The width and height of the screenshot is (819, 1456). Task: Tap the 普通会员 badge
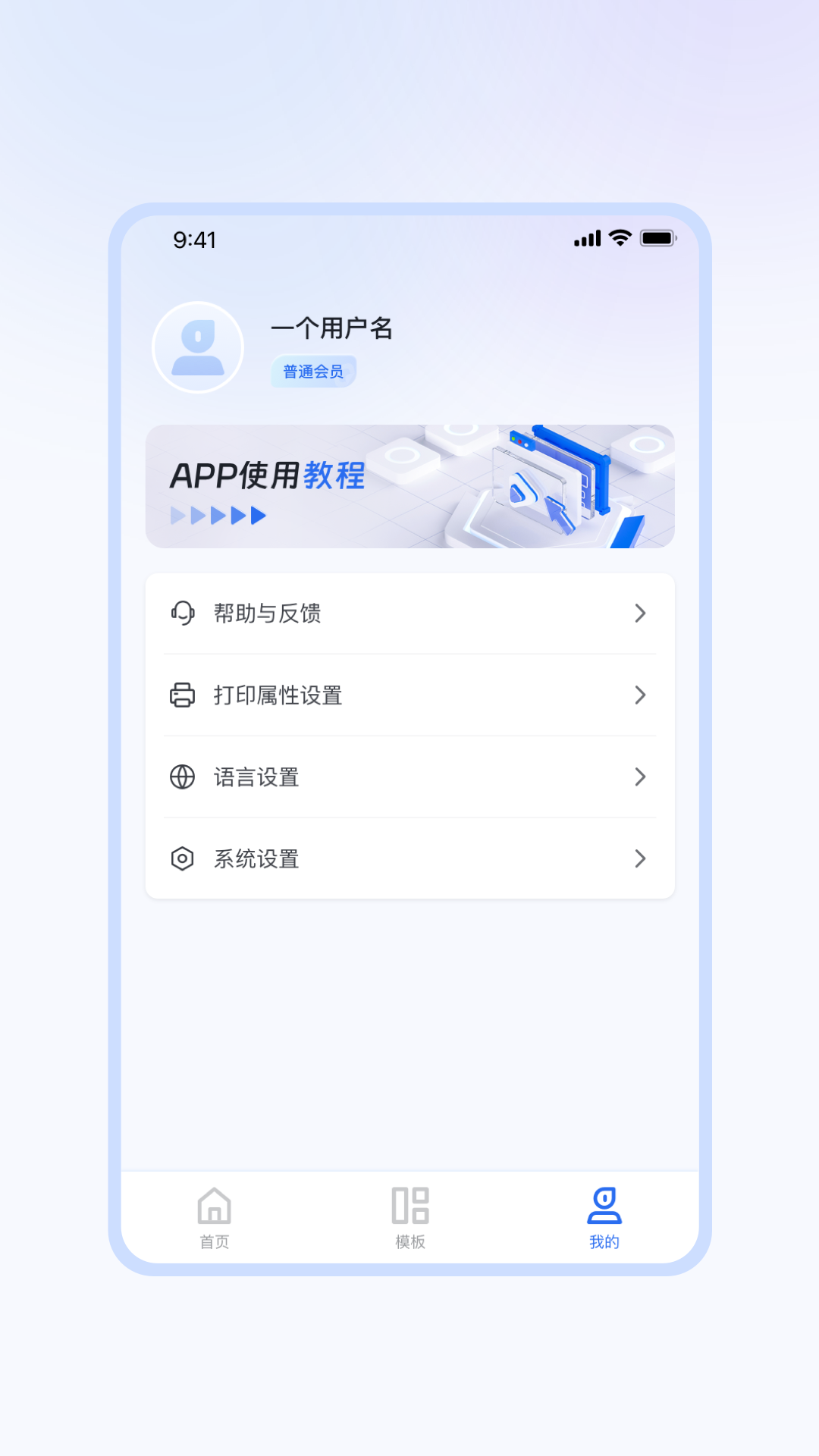[x=313, y=372]
